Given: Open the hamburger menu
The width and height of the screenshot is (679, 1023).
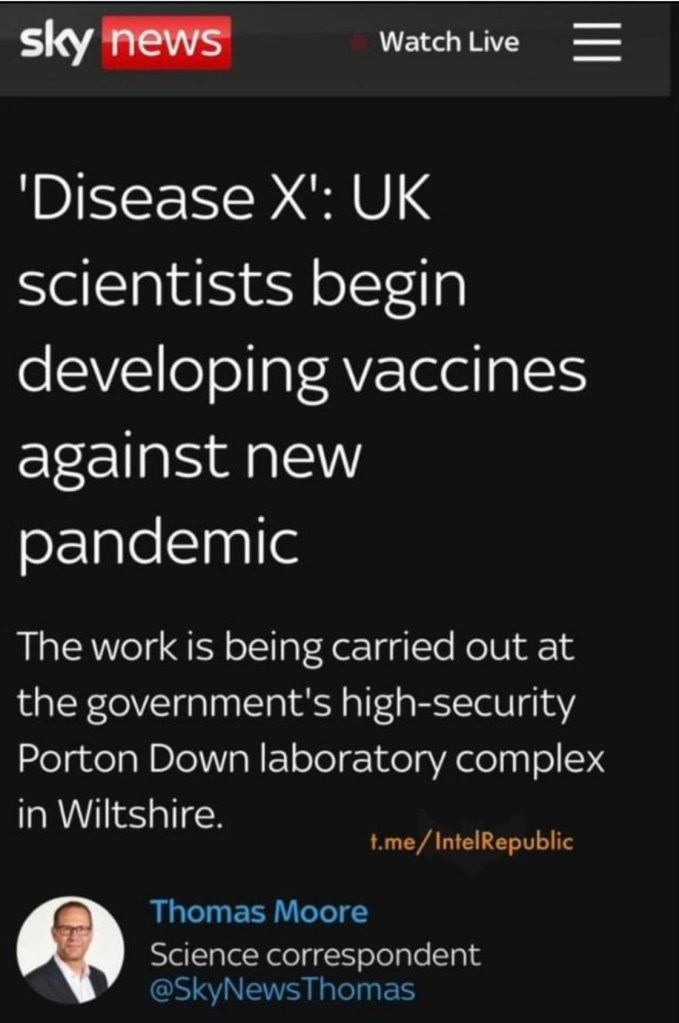Looking at the screenshot, I should pyautogui.click(x=597, y=42).
